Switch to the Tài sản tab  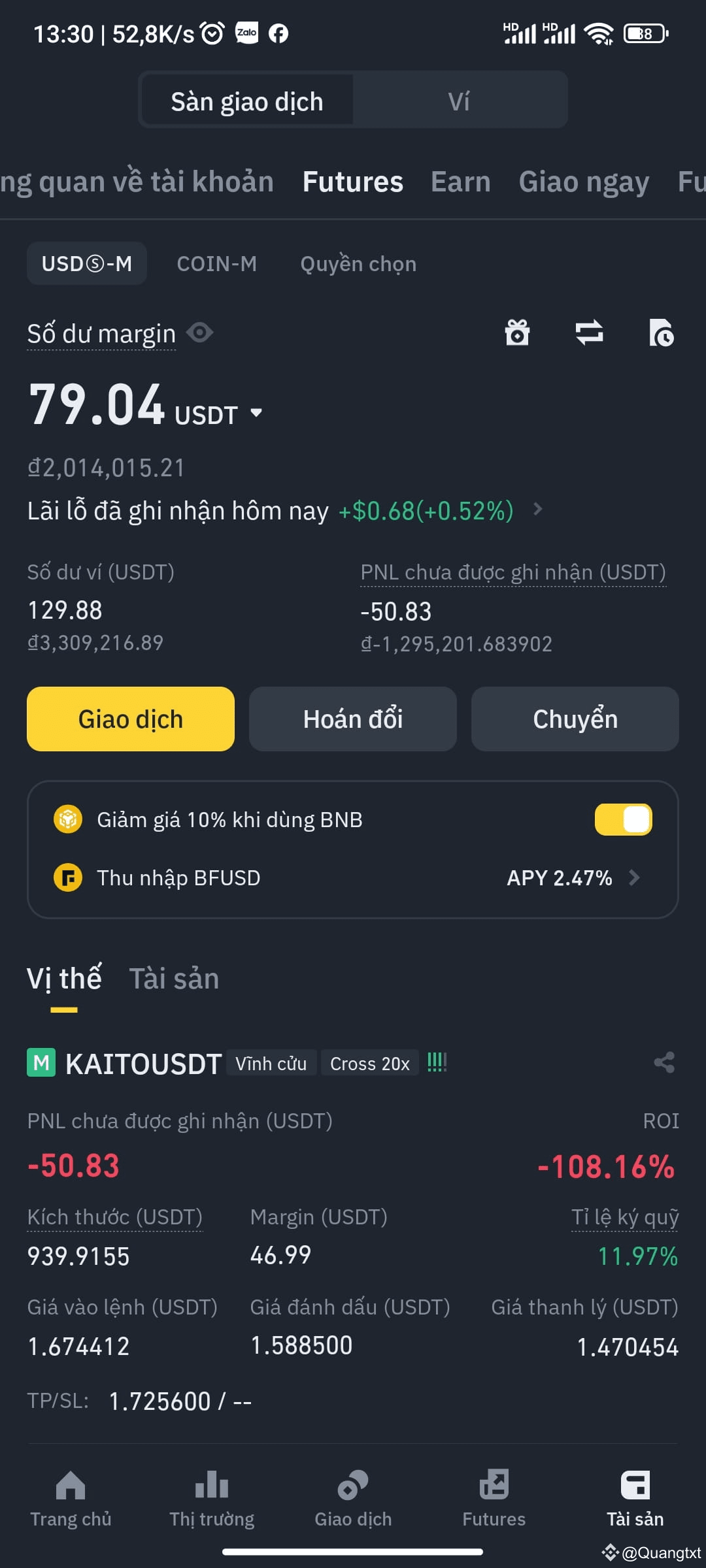(x=175, y=978)
